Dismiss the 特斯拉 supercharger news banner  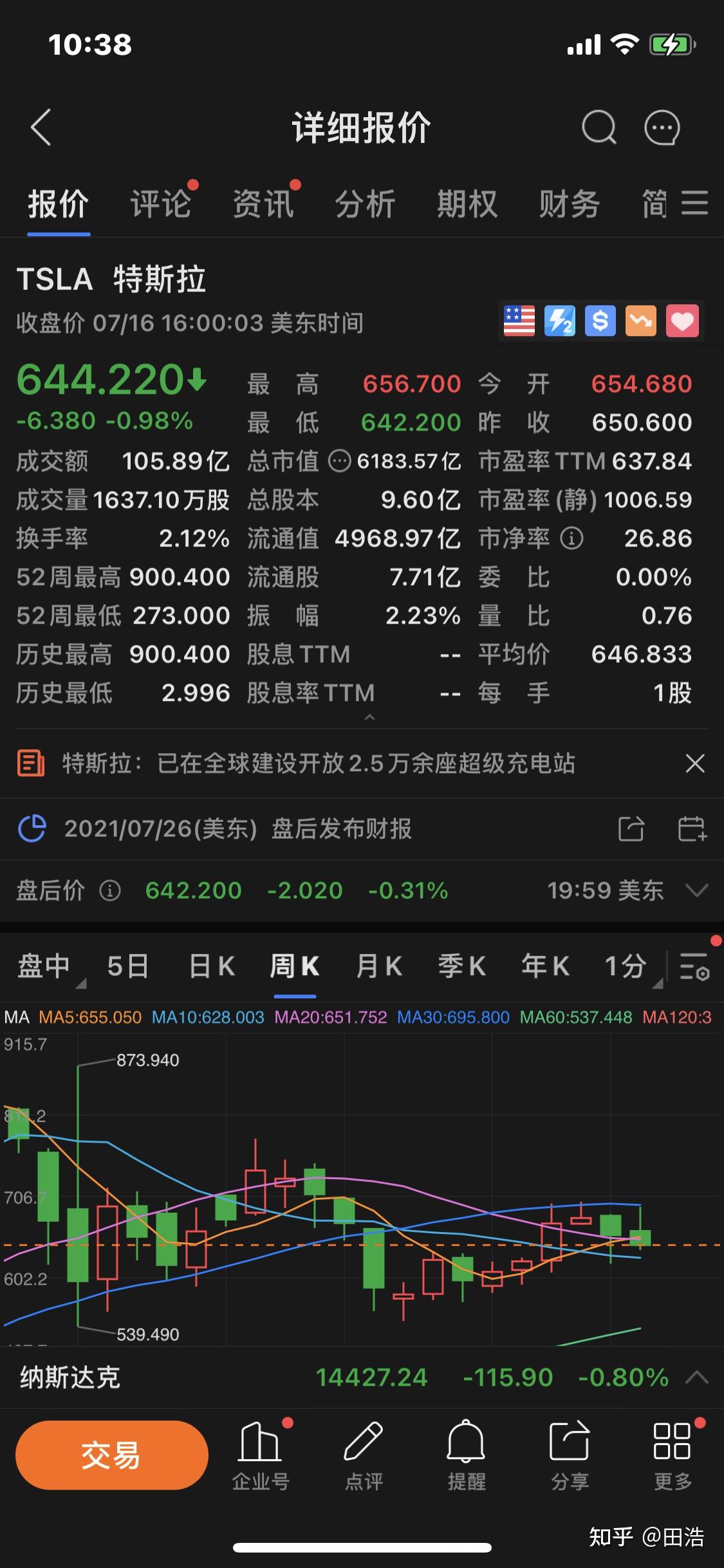(x=695, y=763)
